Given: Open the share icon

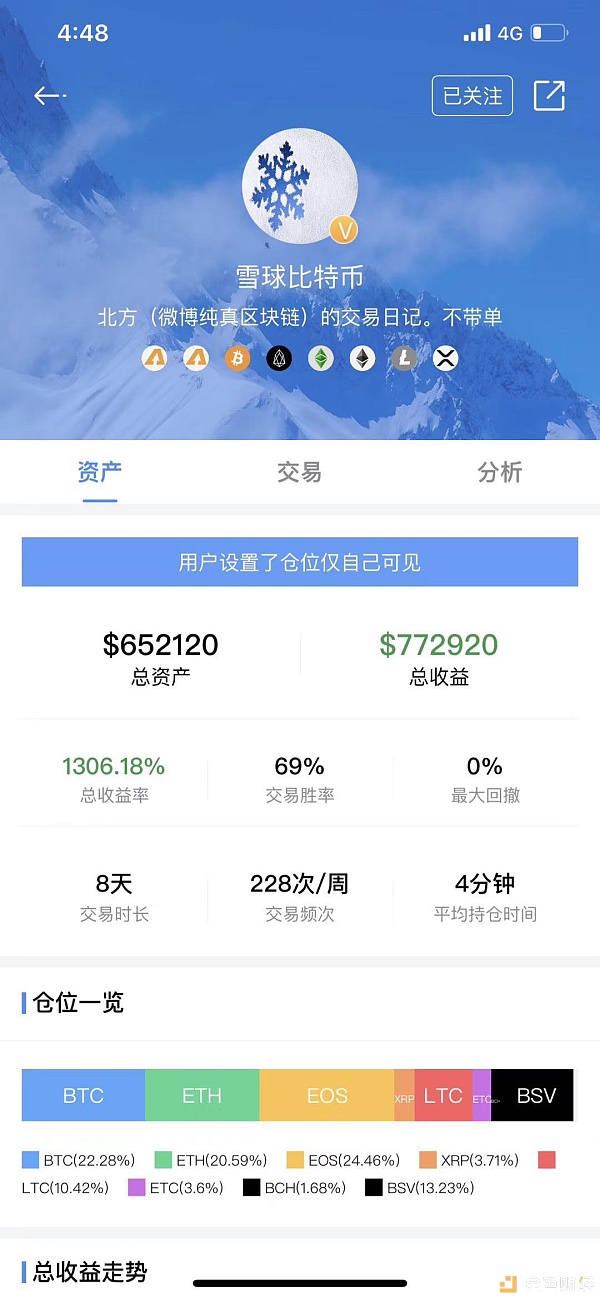Looking at the screenshot, I should (549, 96).
